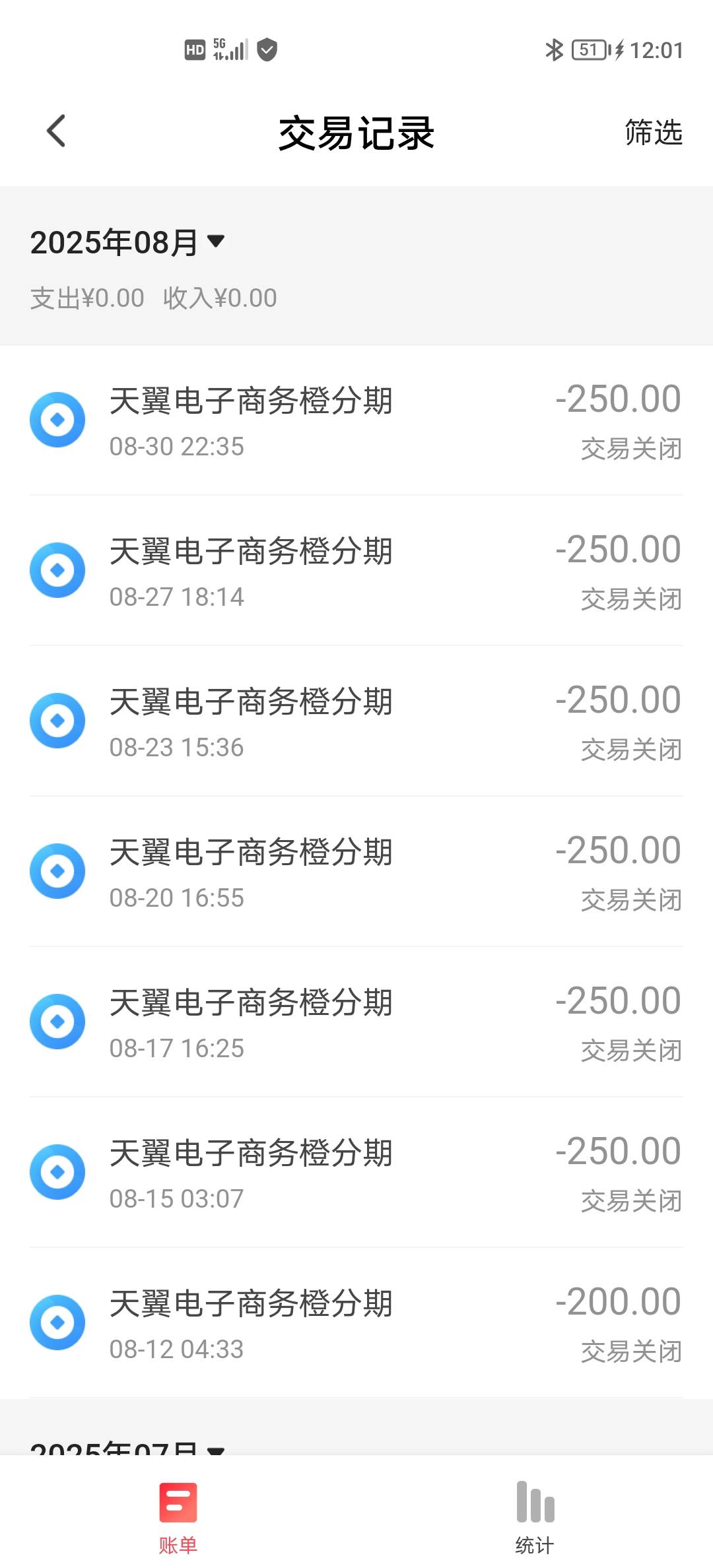Image resolution: width=713 pixels, height=1568 pixels.
Task: Open the -200.00 transaction from 08-12
Action: pos(356,1323)
